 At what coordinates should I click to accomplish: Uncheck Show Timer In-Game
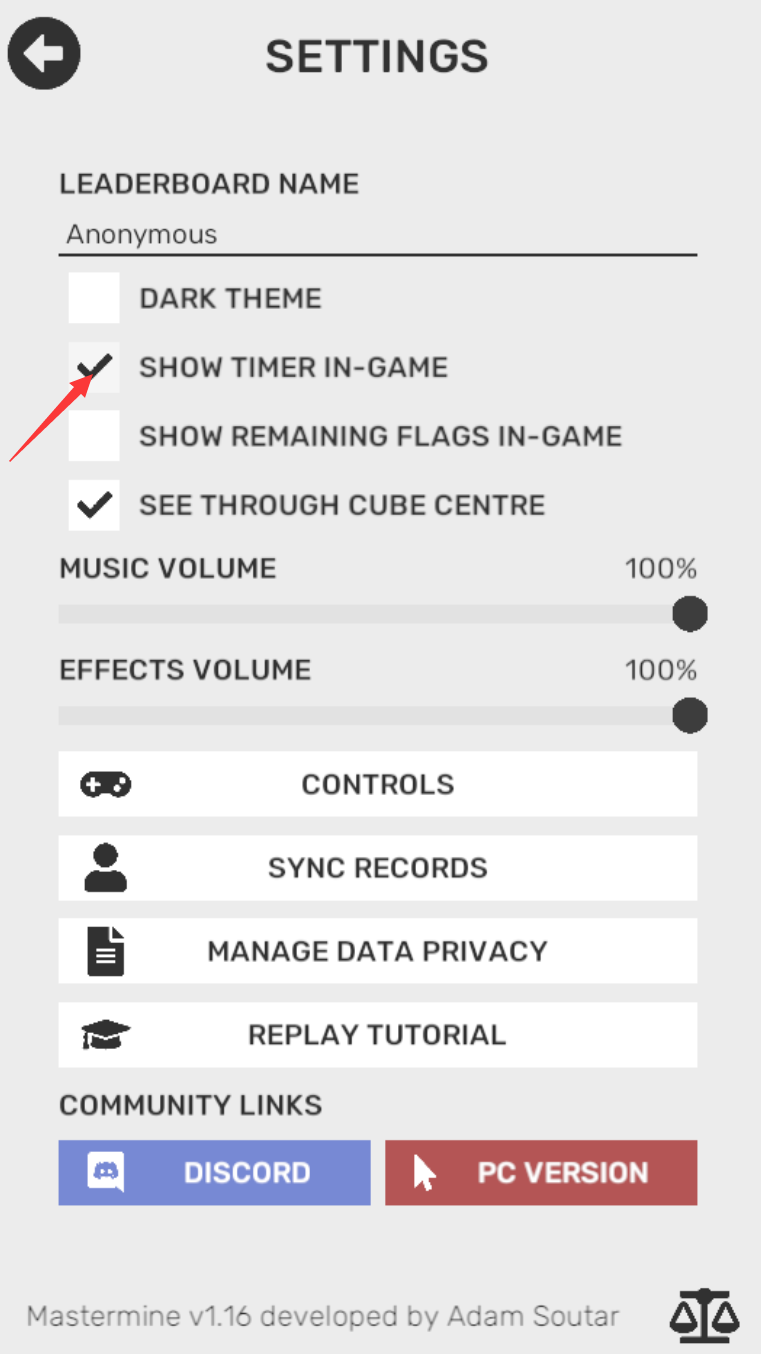[x=94, y=367]
